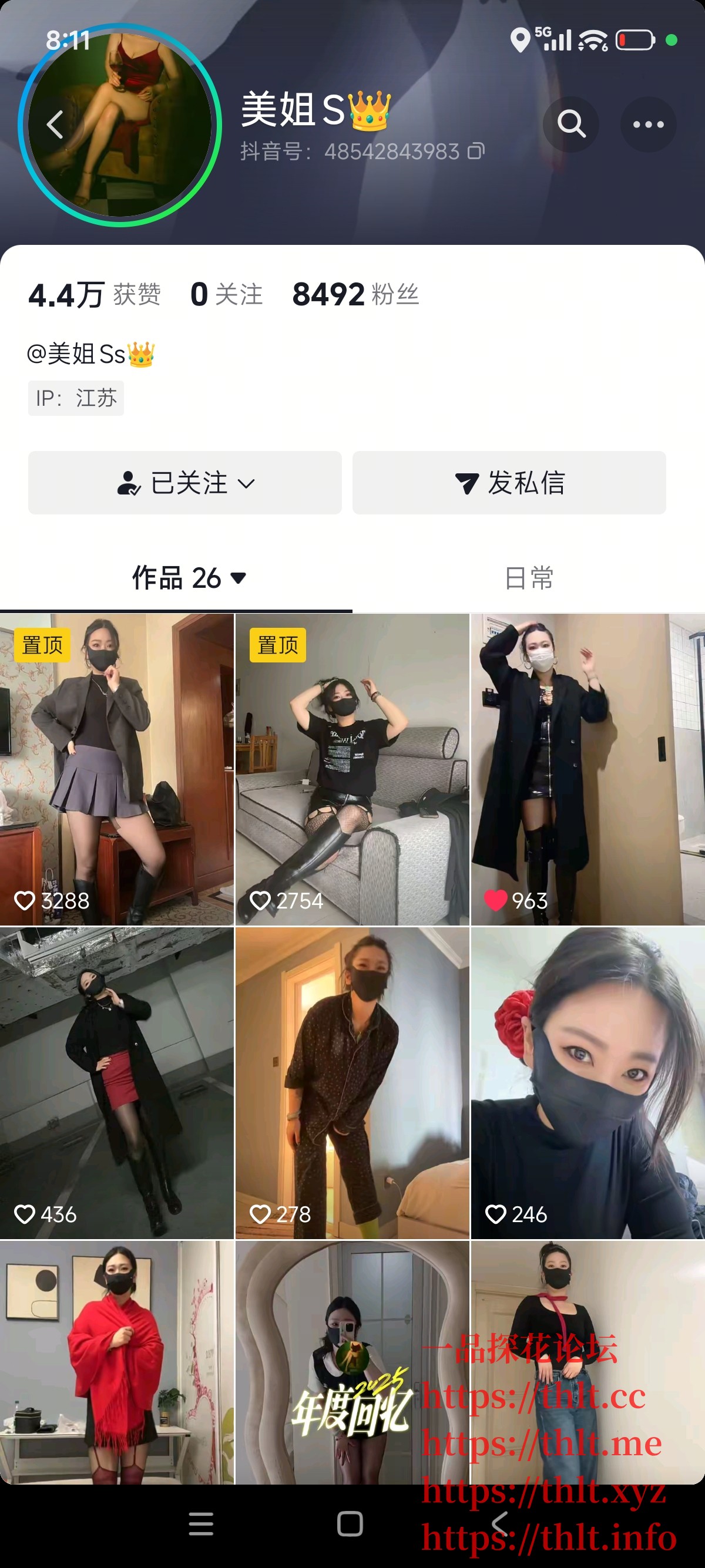Image resolution: width=705 pixels, height=1568 pixels.
Task: Copy the Douyin ID number
Action: 476,151
